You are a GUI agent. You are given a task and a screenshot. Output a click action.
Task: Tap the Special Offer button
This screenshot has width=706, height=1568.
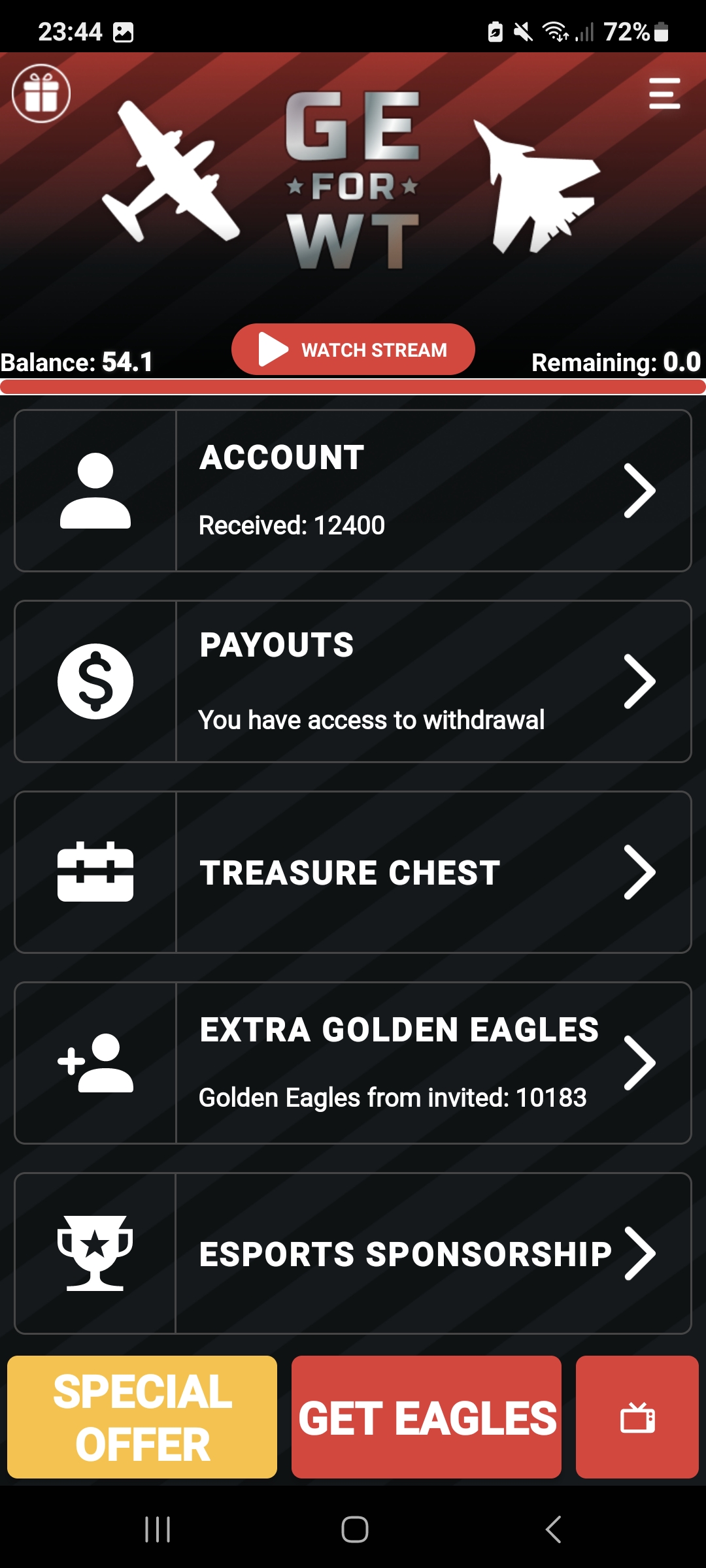tap(142, 1417)
